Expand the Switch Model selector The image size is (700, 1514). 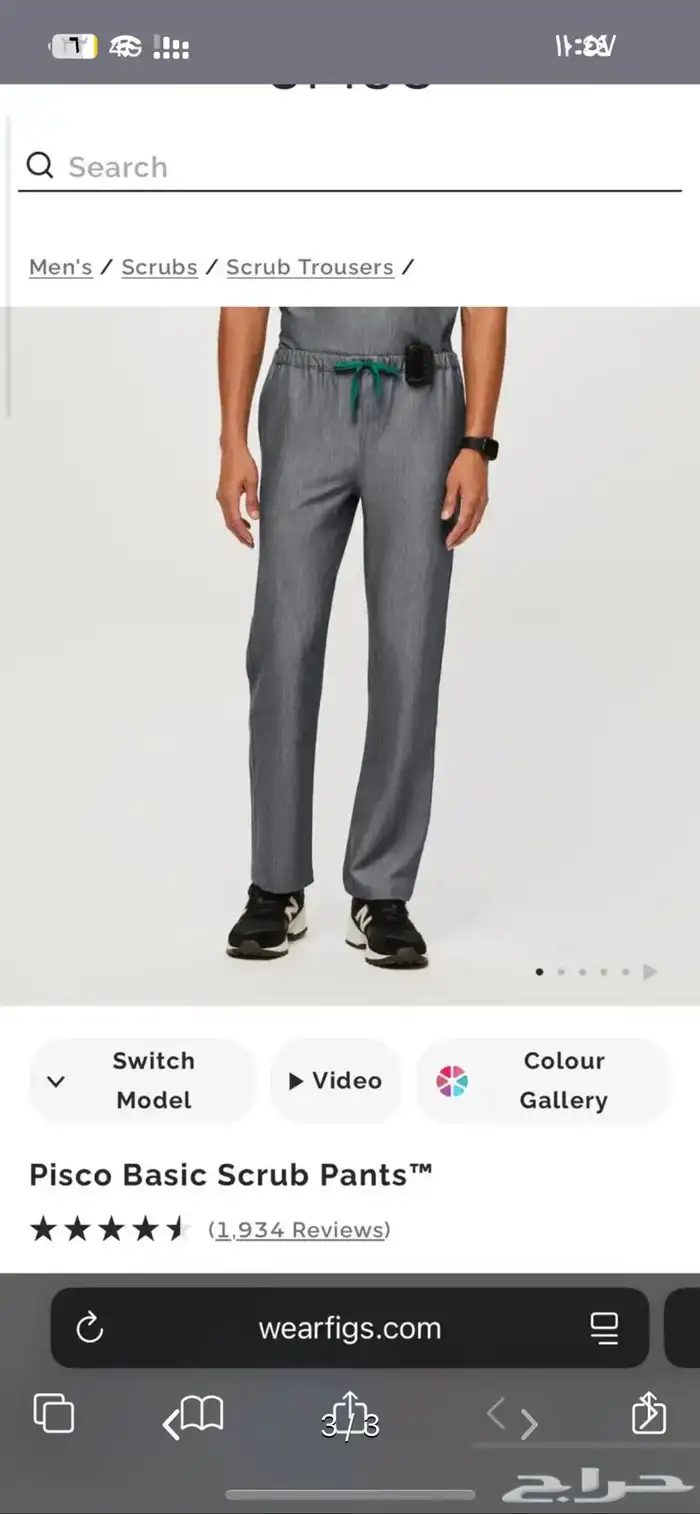click(141, 1080)
